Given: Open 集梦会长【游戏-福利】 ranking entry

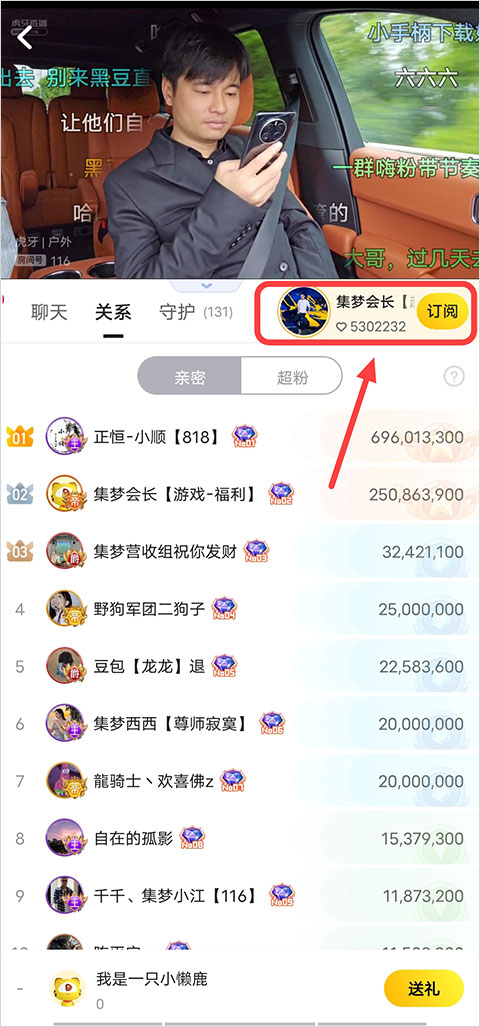Looking at the screenshot, I should pos(240,494).
